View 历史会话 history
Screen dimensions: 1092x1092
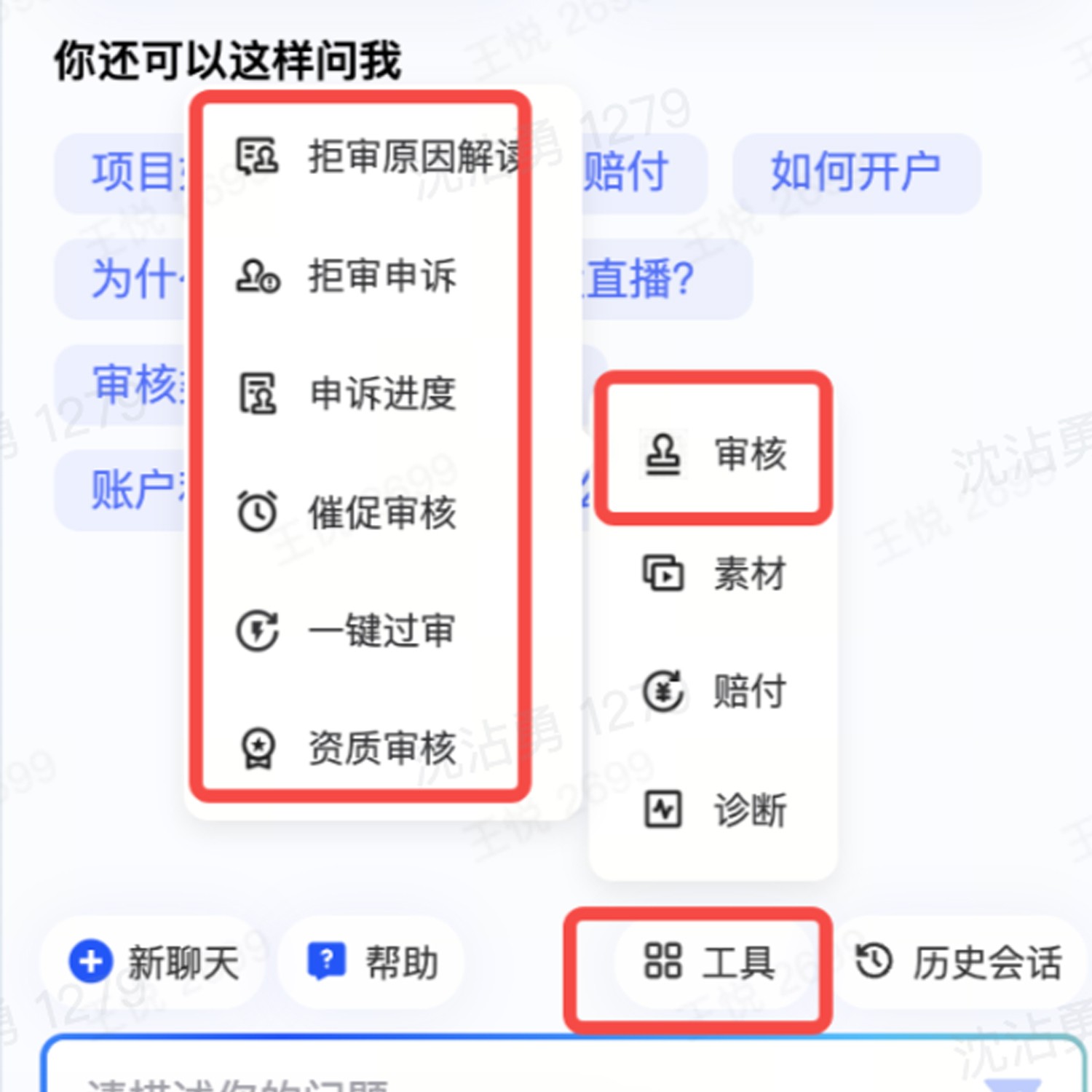click(958, 962)
